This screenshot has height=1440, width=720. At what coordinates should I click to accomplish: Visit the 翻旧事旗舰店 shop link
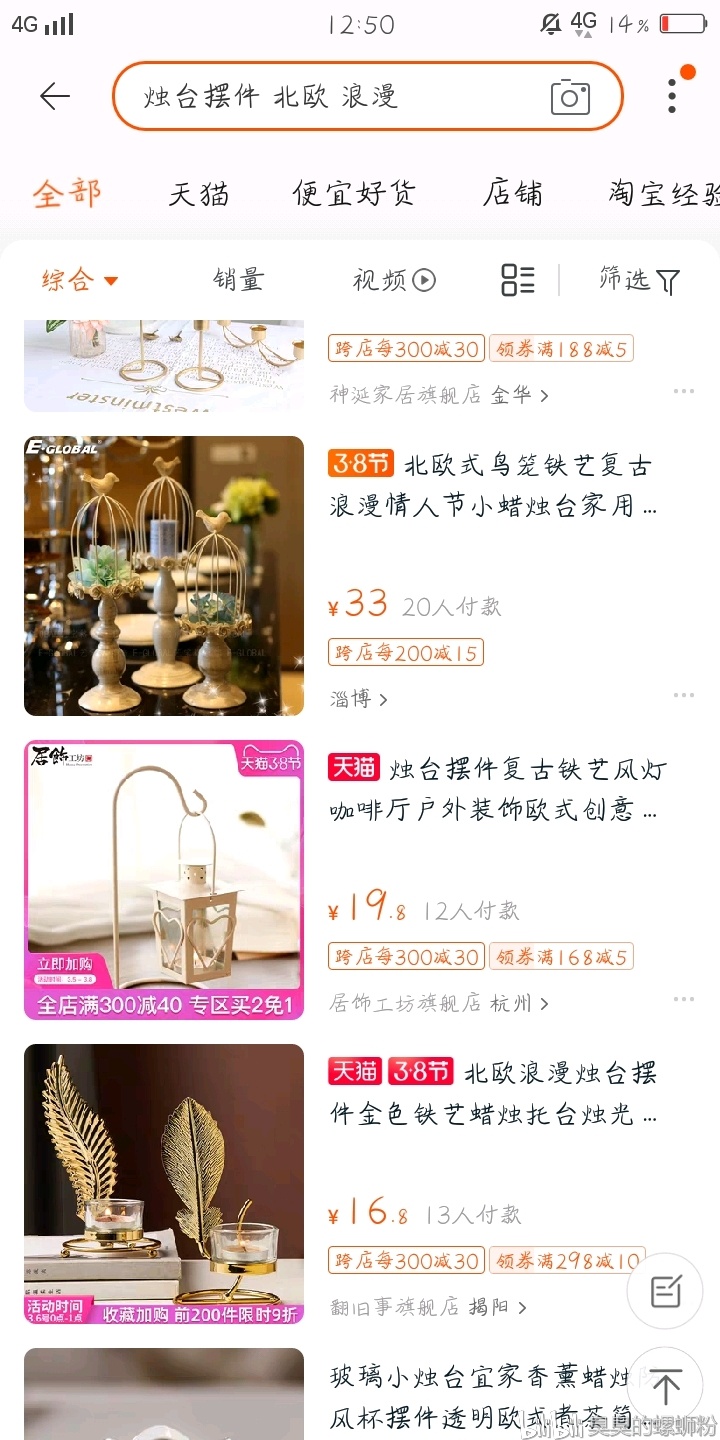tap(429, 1307)
